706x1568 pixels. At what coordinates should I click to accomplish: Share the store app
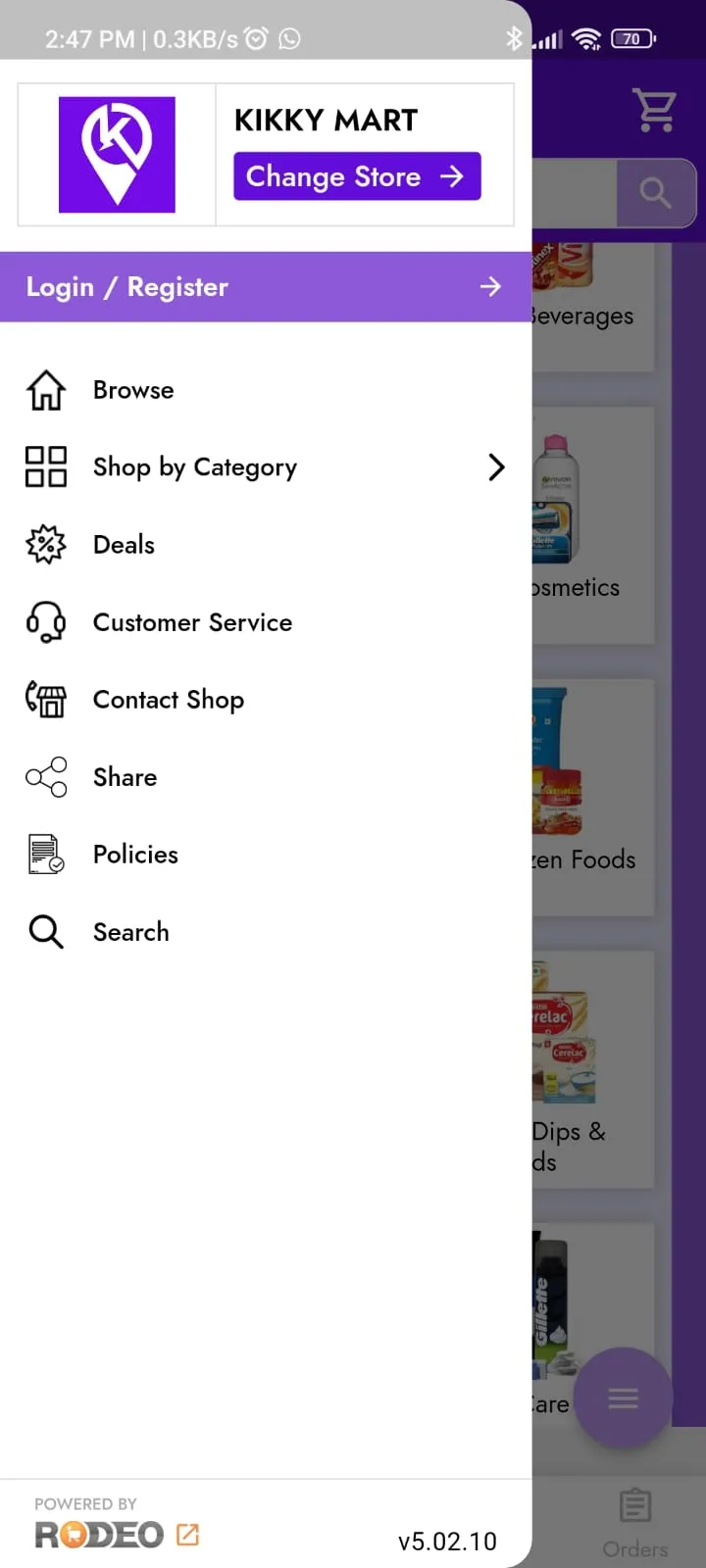tap(125, 777)
